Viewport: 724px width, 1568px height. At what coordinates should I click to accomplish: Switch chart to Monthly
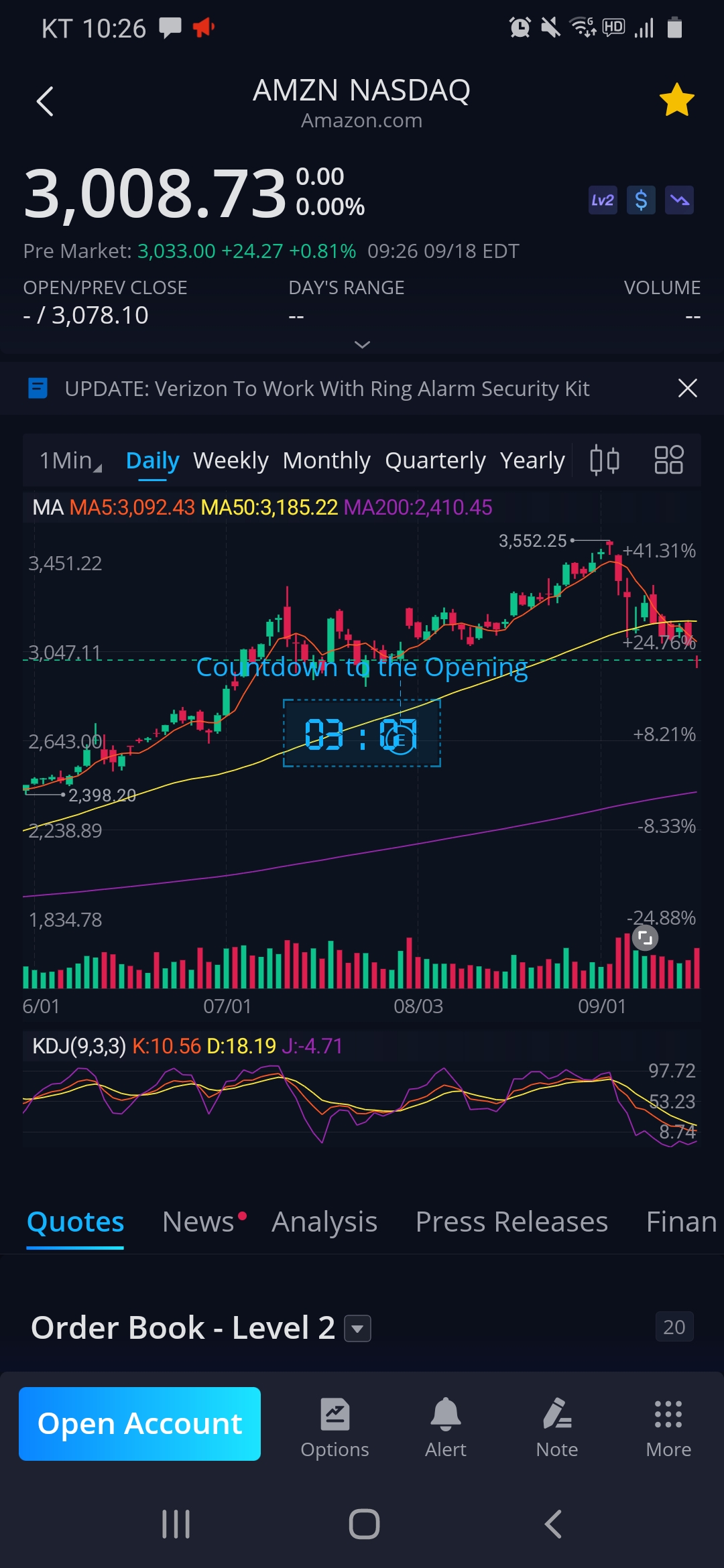coord(326,461)
